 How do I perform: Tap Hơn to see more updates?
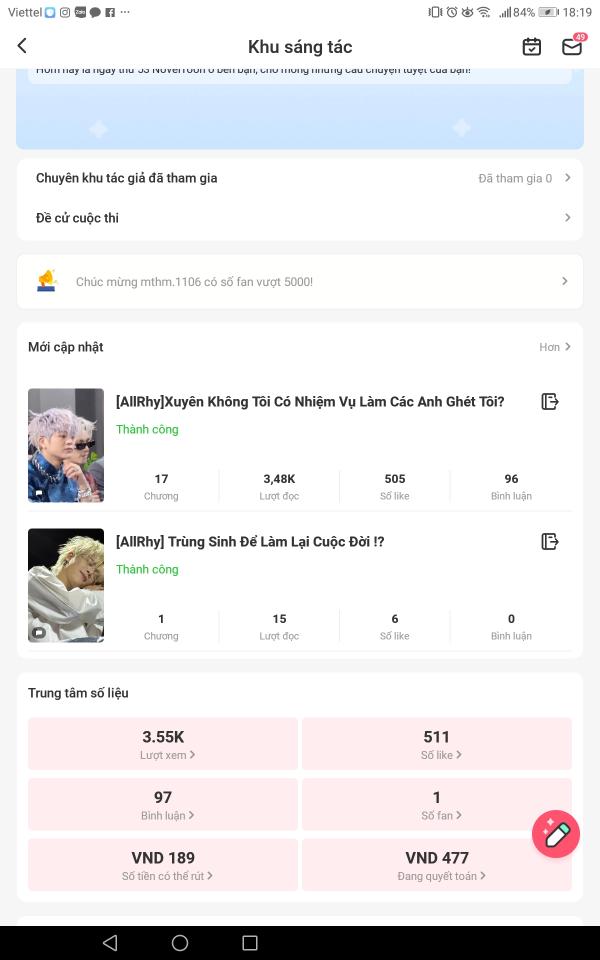[555, 347]
